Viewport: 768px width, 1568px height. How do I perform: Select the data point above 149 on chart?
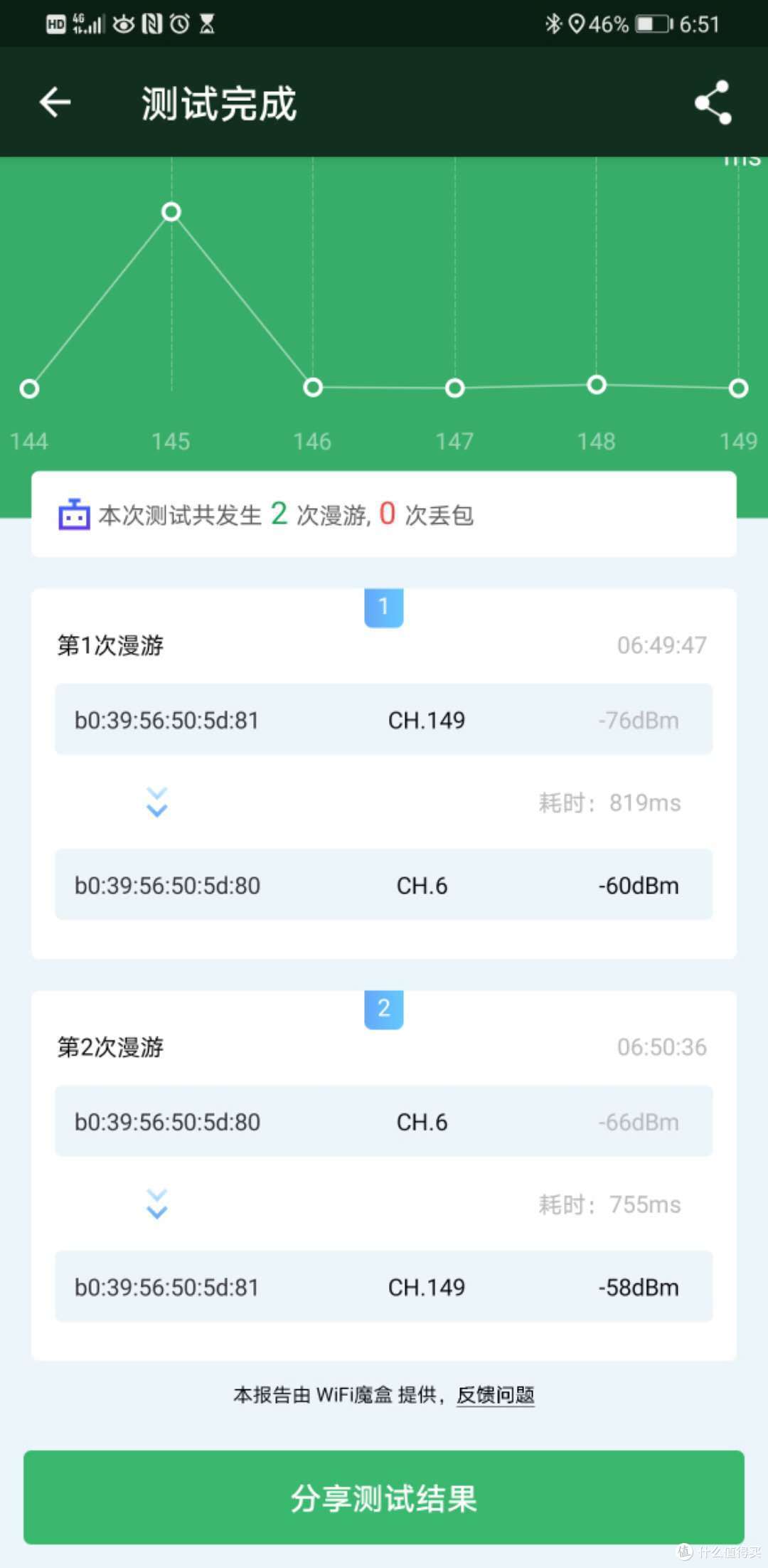pos(738,388)
